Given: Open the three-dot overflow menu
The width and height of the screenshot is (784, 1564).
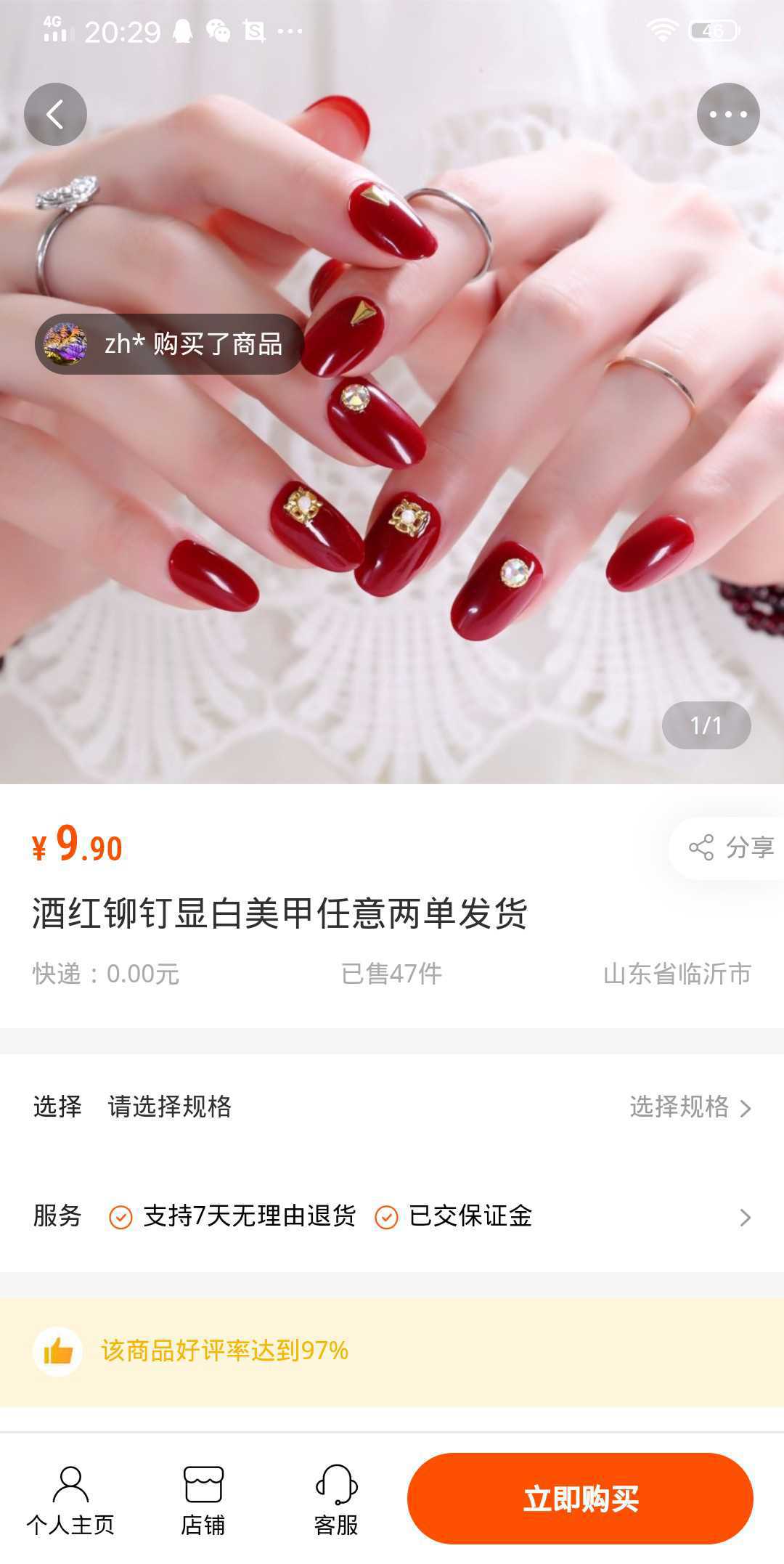Looking at the screenshot, I should (x=727, y=115).
